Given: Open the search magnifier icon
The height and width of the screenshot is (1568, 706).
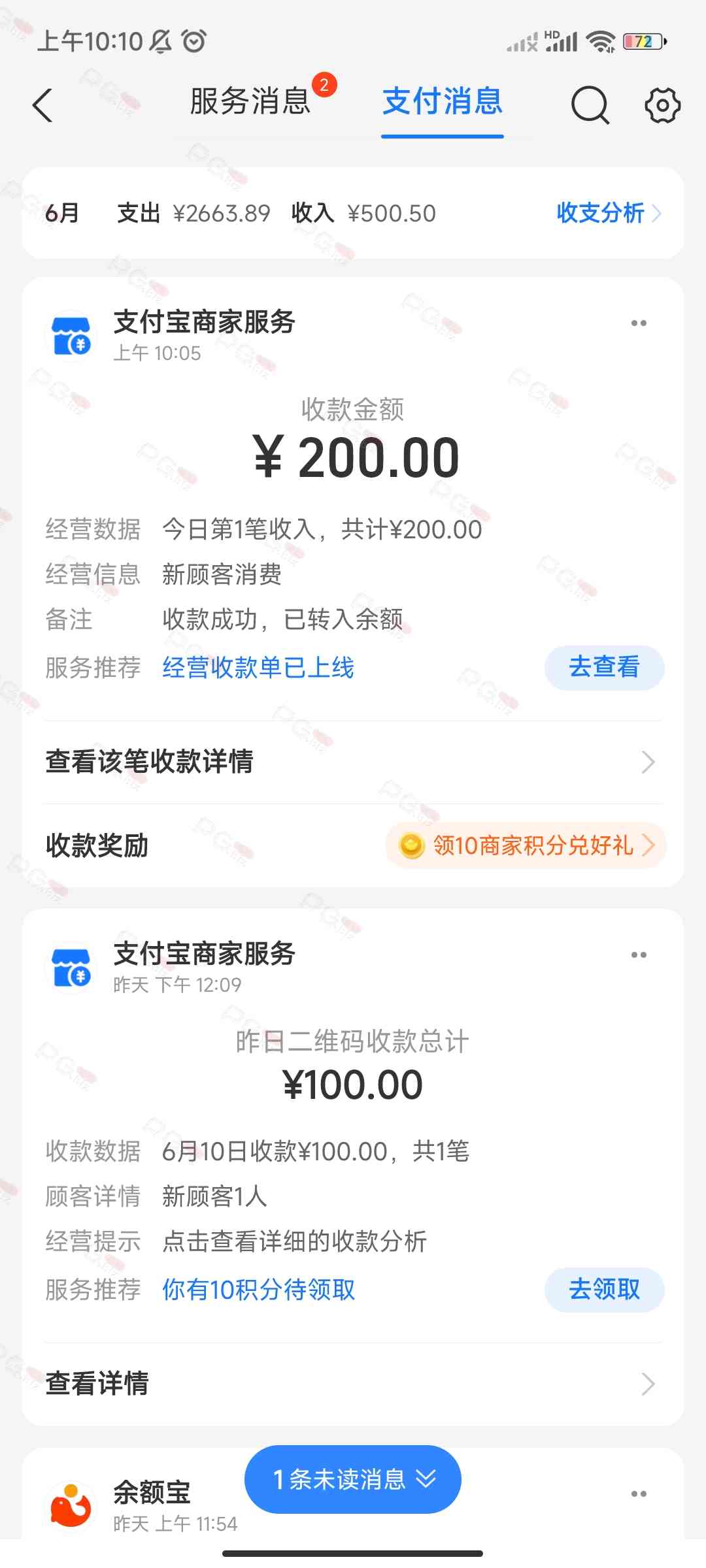Looking at the screenshot, I should coord(590,105).
